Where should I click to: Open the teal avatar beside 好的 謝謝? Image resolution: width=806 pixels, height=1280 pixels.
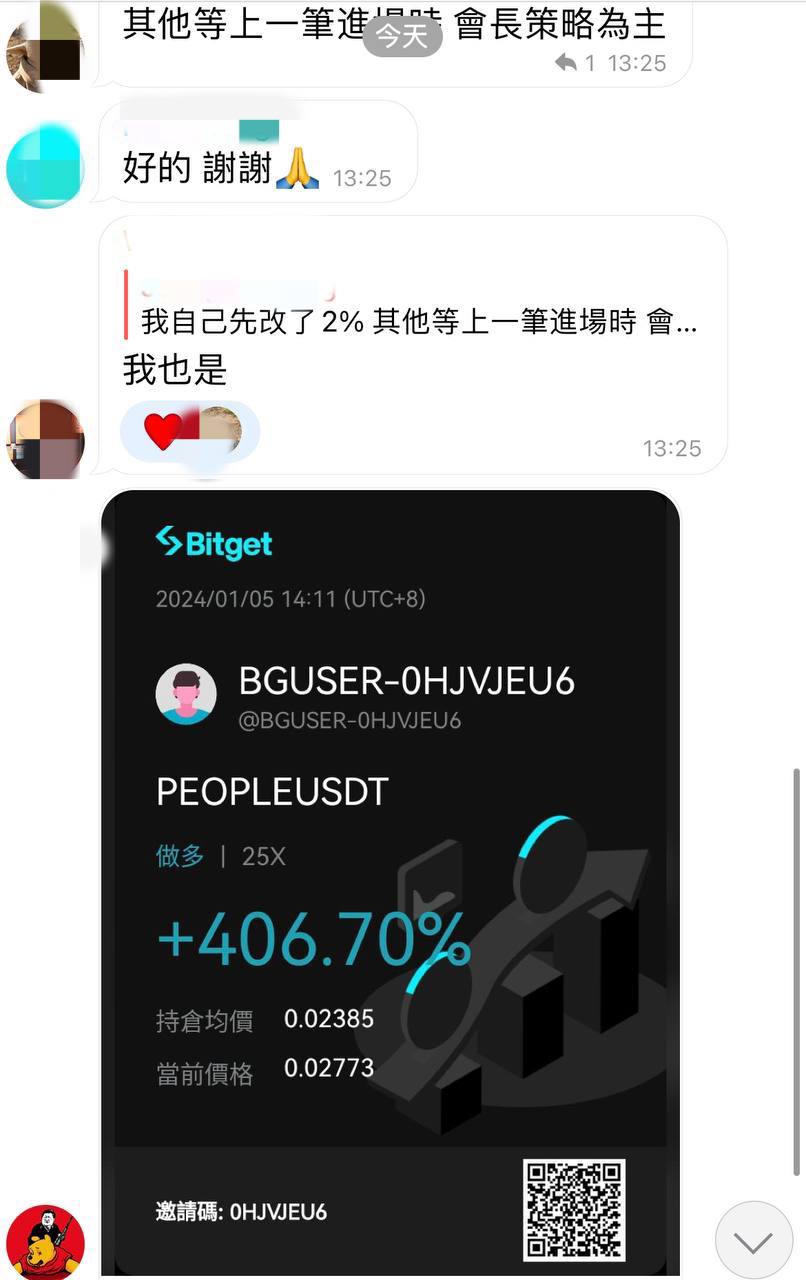[46, 165]
